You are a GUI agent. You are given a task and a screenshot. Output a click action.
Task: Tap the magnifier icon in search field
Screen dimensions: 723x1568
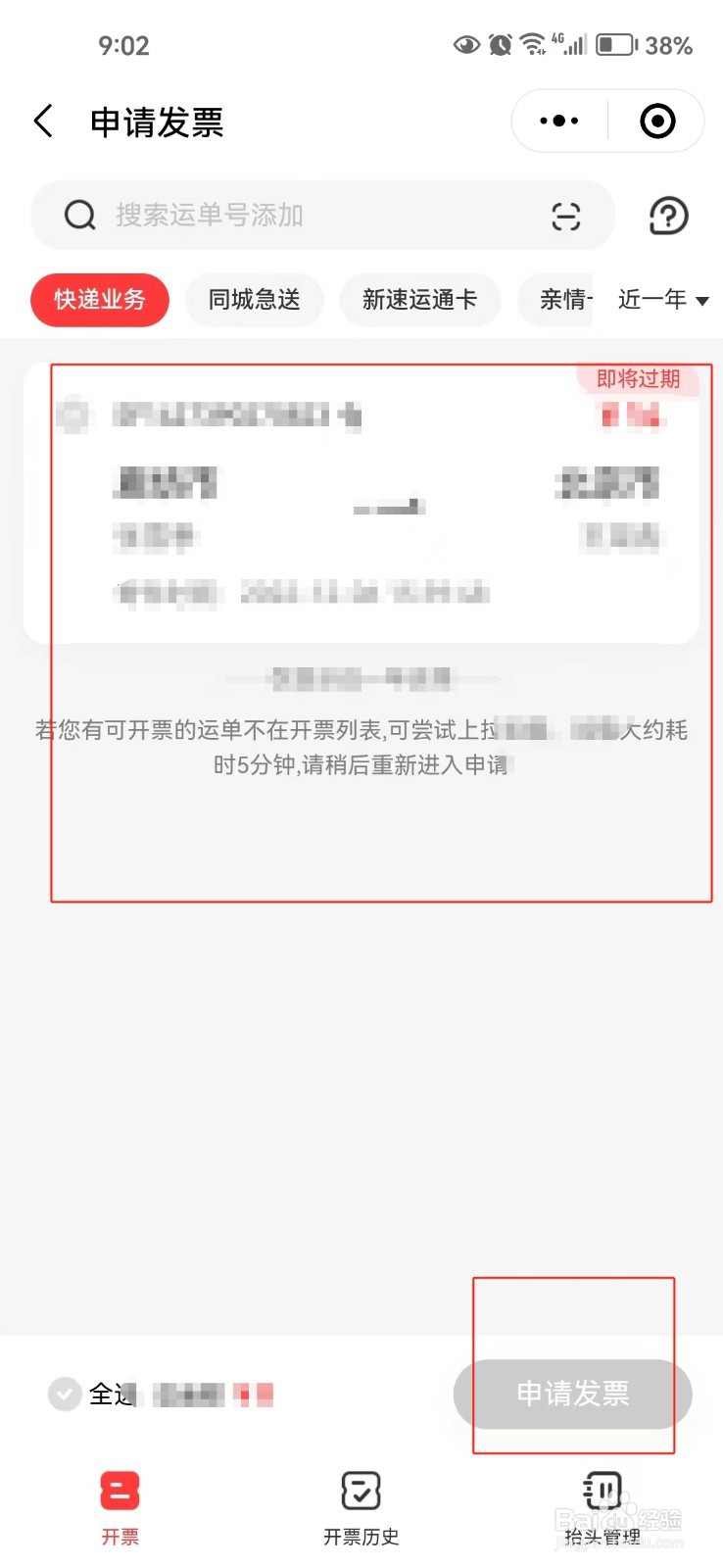(x=78, y=216)
